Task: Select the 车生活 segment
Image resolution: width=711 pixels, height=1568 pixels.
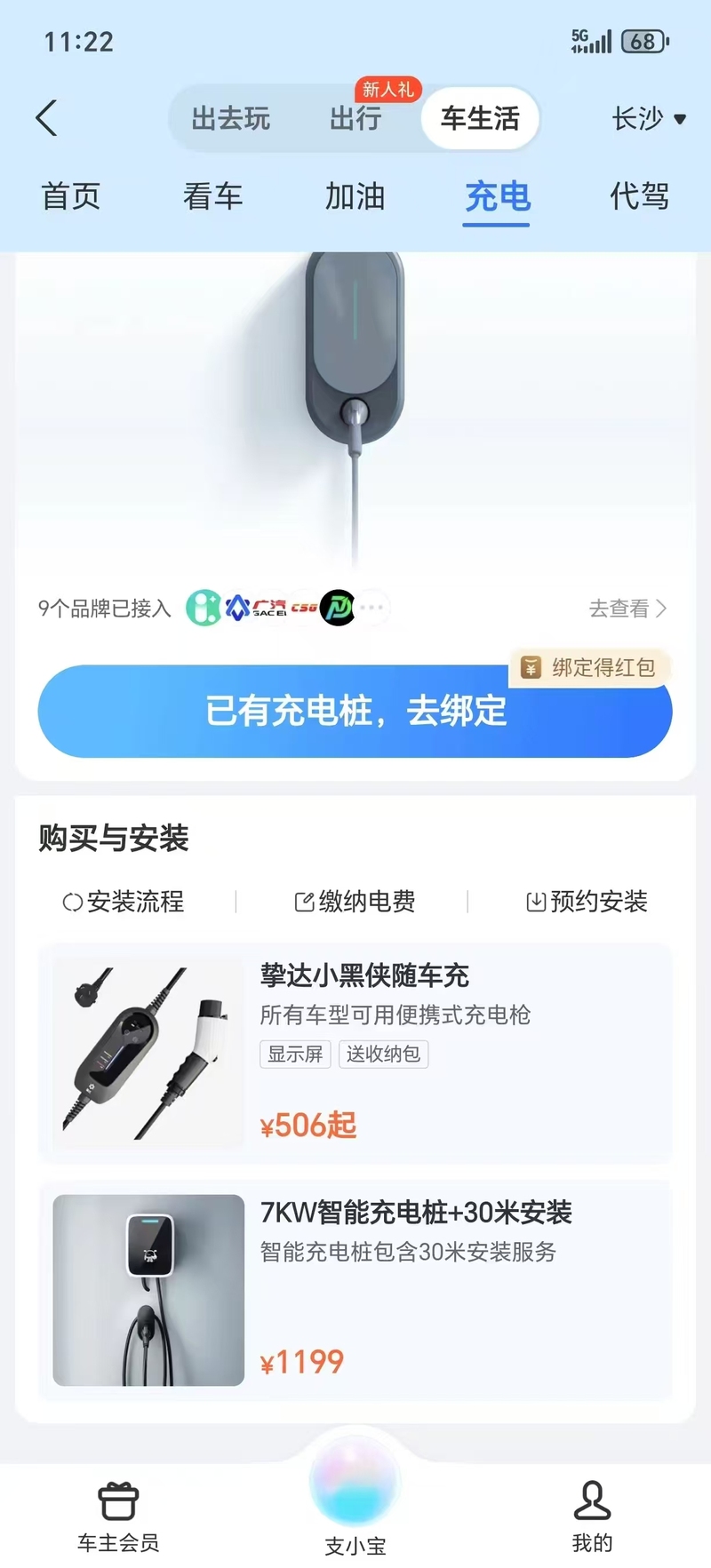Action: point(480,118)
